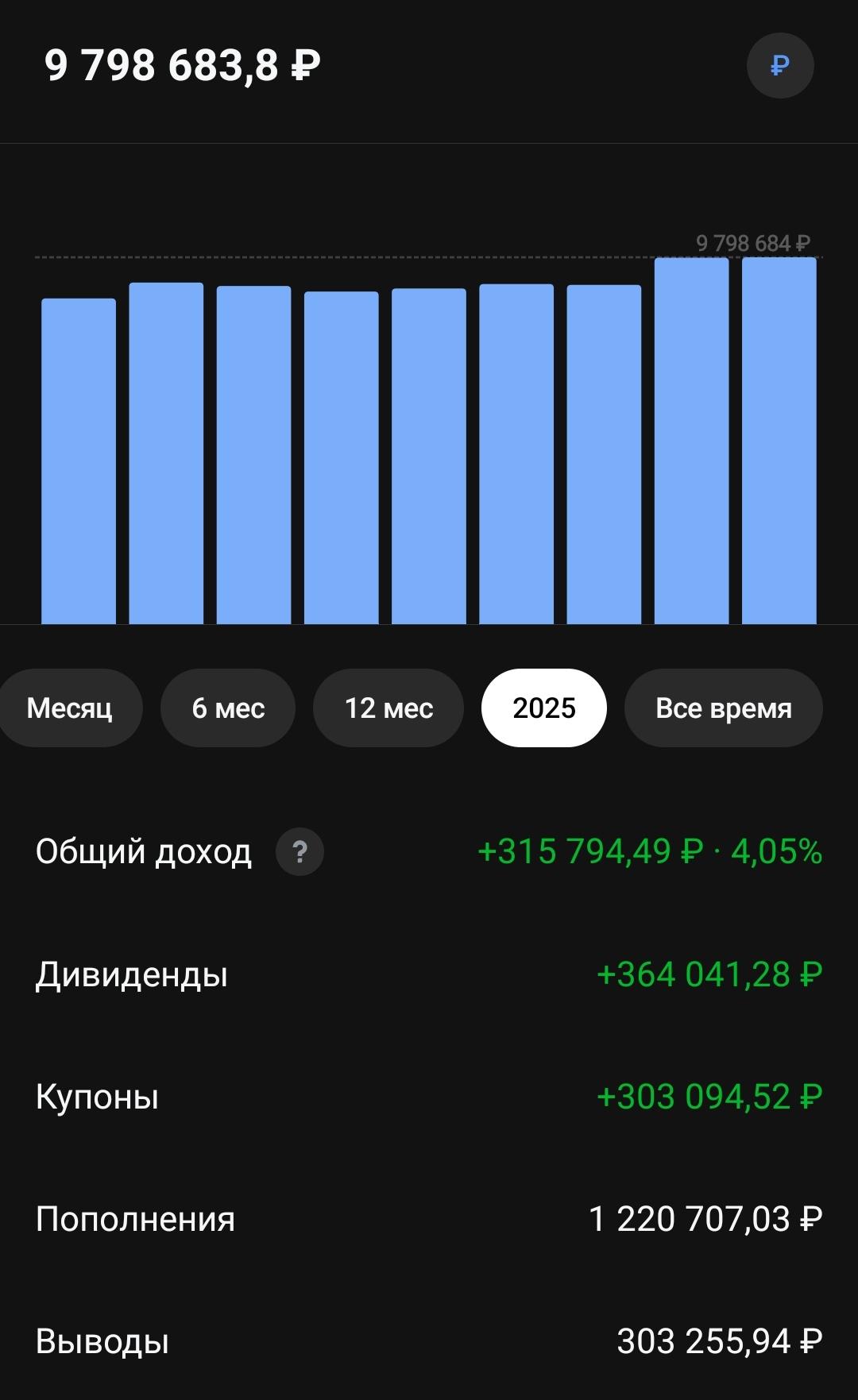Tap the ruble currency switch button
The width and height of the screenshot is (858, 1400).
point(779,66)
